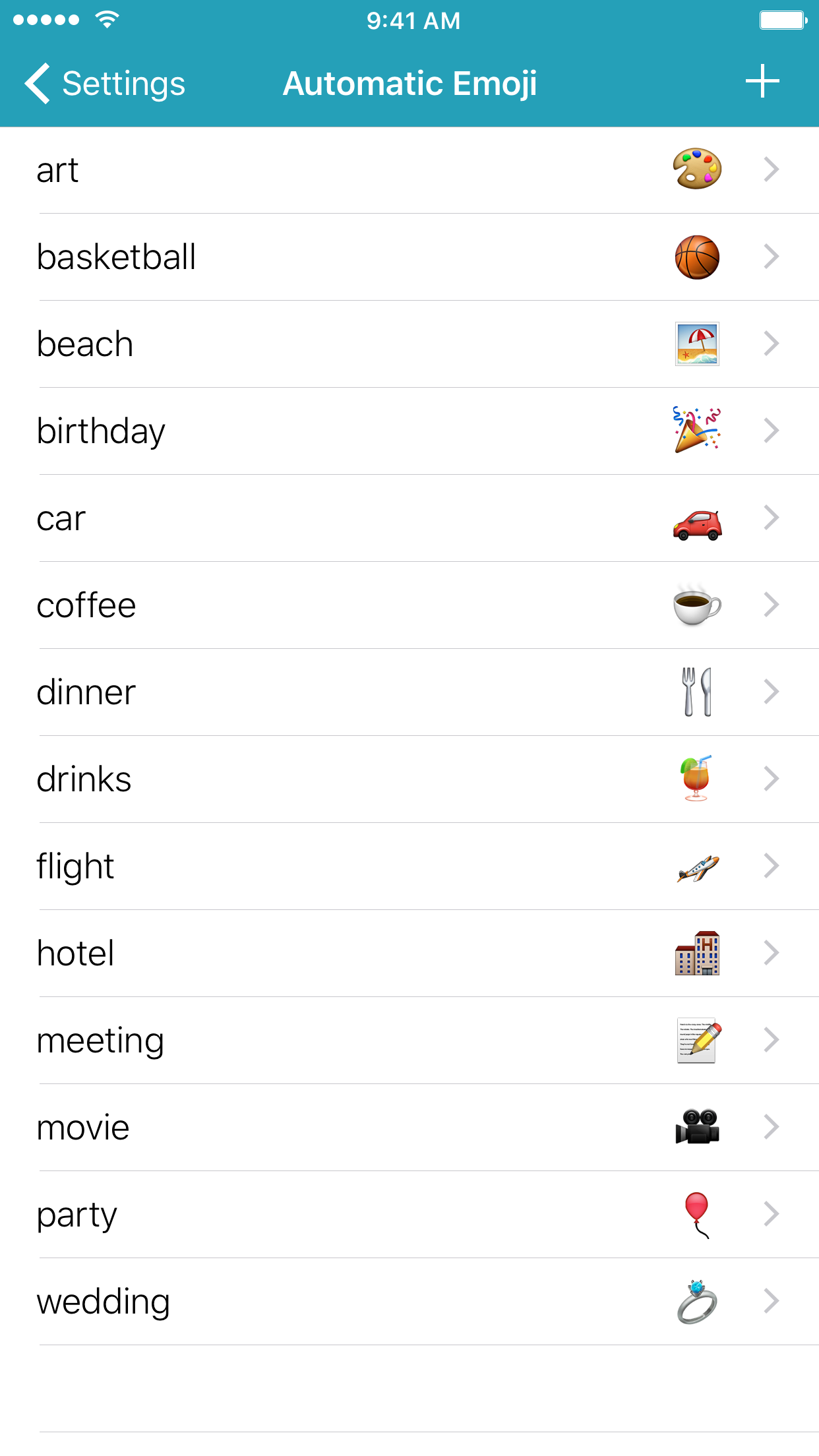This screenshot has width=819, height=1456.
Task: Select the beach row
Action: 409,344
